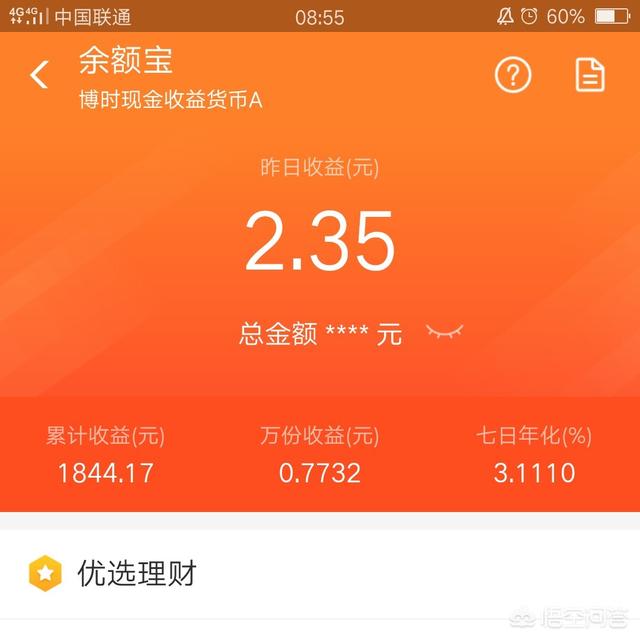Check 万份收益 details
The image size is (640, 640).
click(x=320, y=456)
